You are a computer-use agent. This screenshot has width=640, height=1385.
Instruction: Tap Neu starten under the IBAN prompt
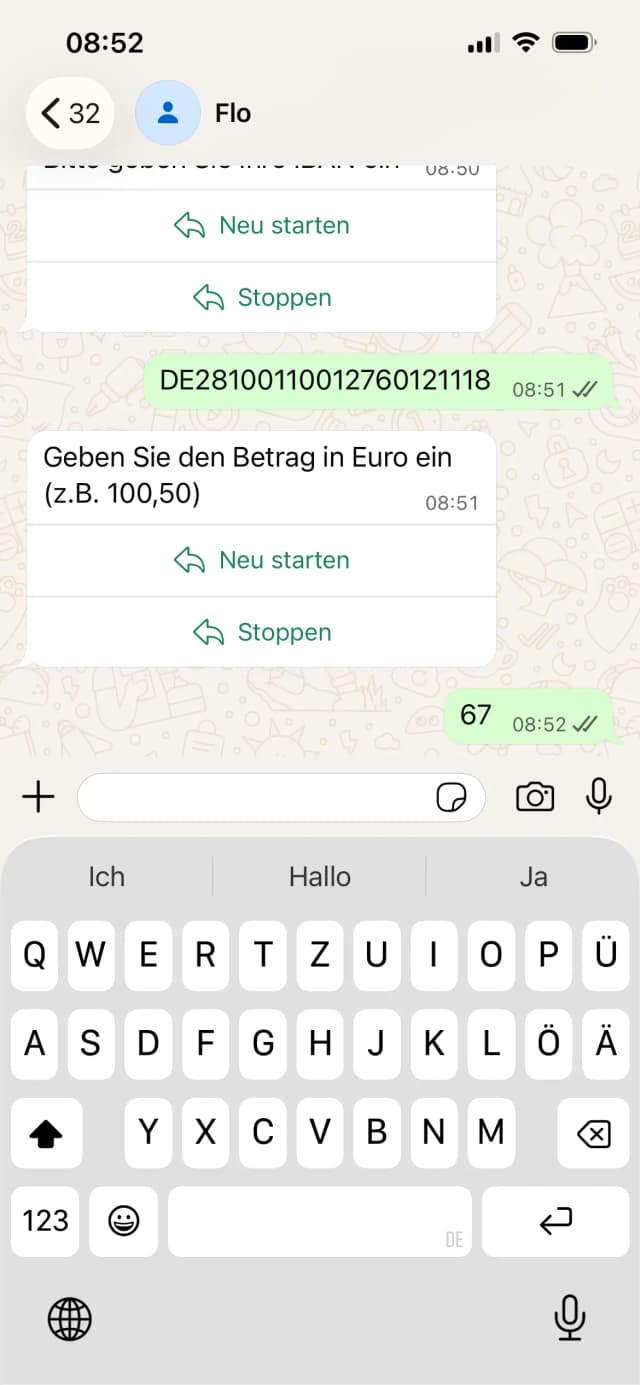pyautogui.click(x=261, y=225)
